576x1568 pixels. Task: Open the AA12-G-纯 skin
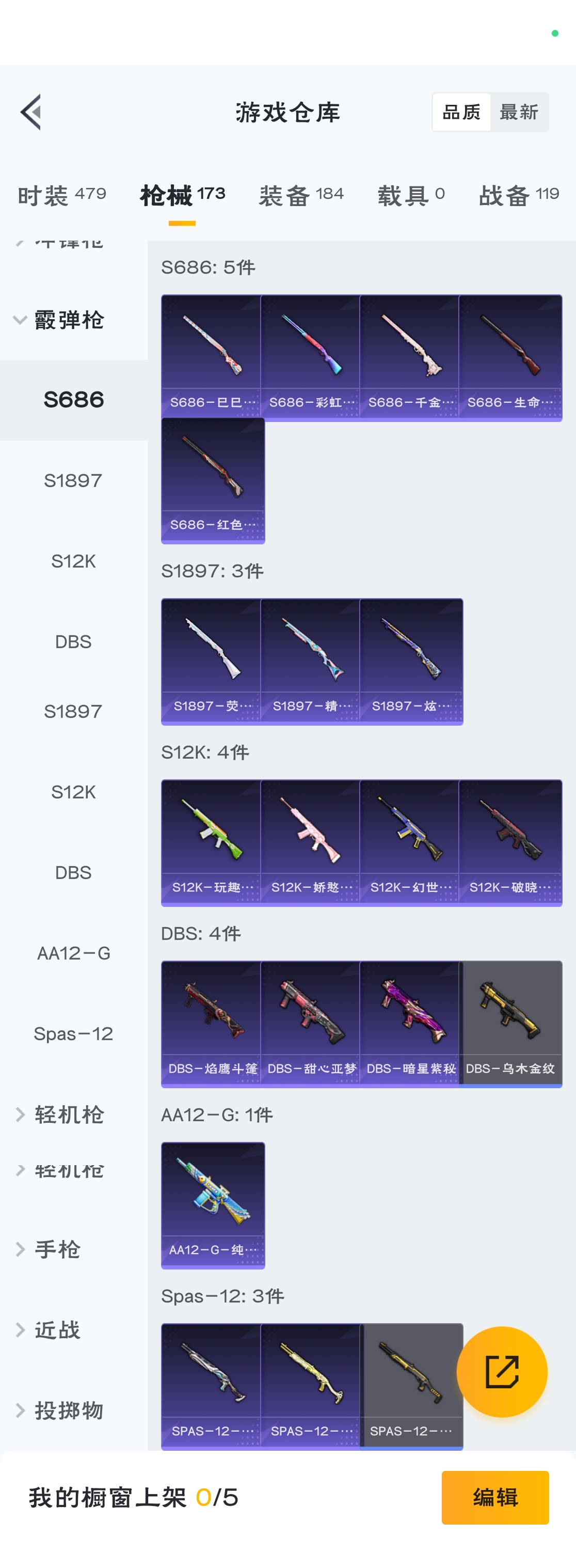click(212, 1204)
